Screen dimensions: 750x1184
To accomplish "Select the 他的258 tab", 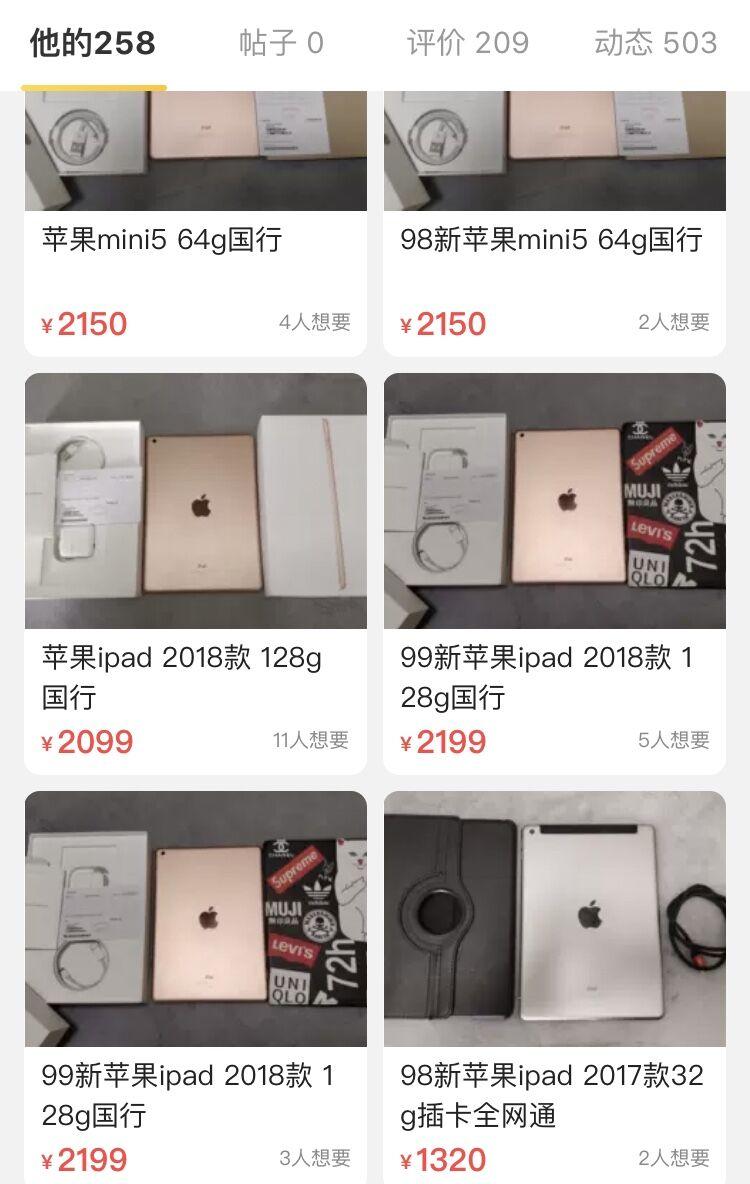I will click(91, 42).
